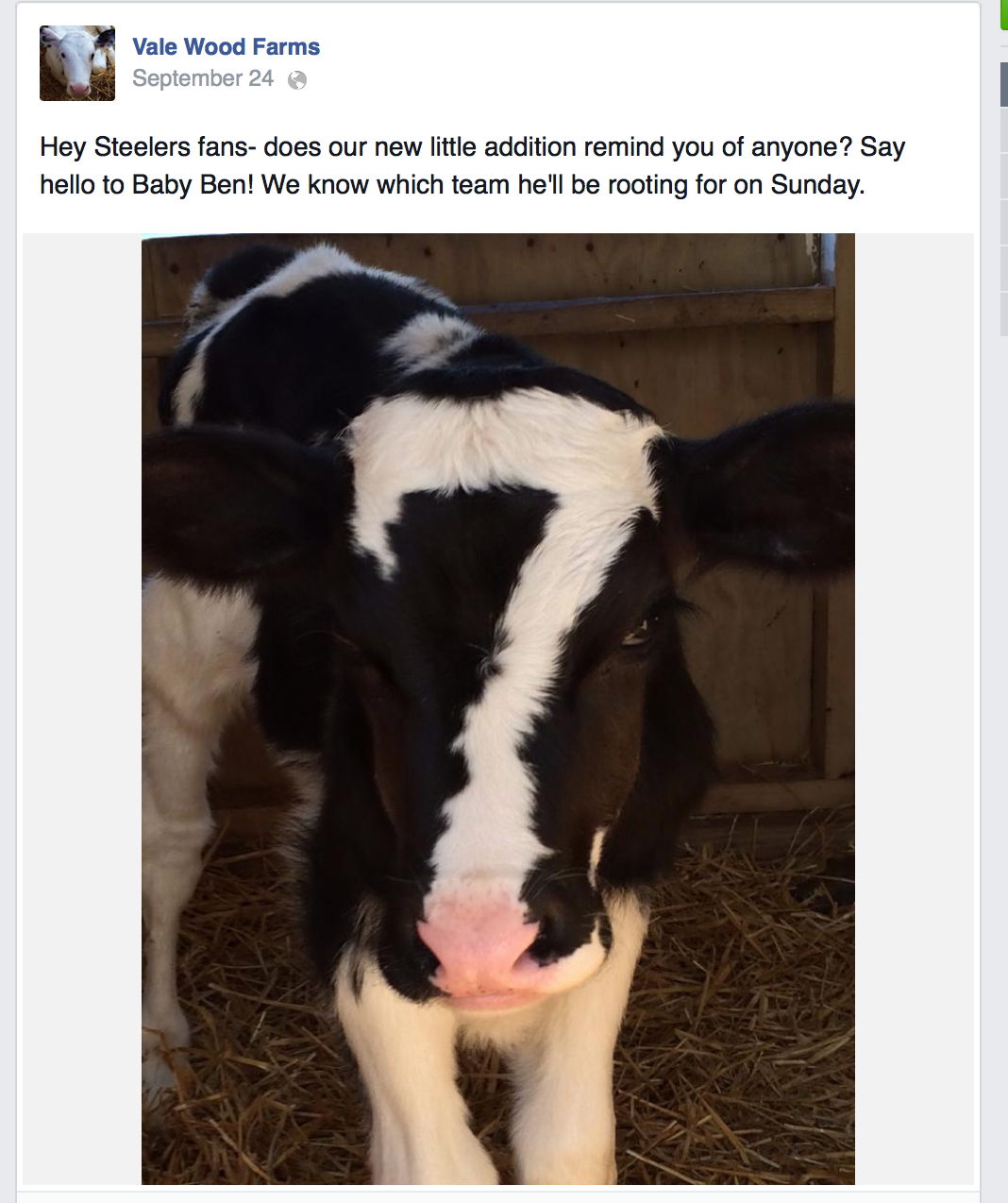The width and height of the screenshot is (1008, 1203).
Task: Open the Vale Wood Farms page link
Action: (226, 46)
